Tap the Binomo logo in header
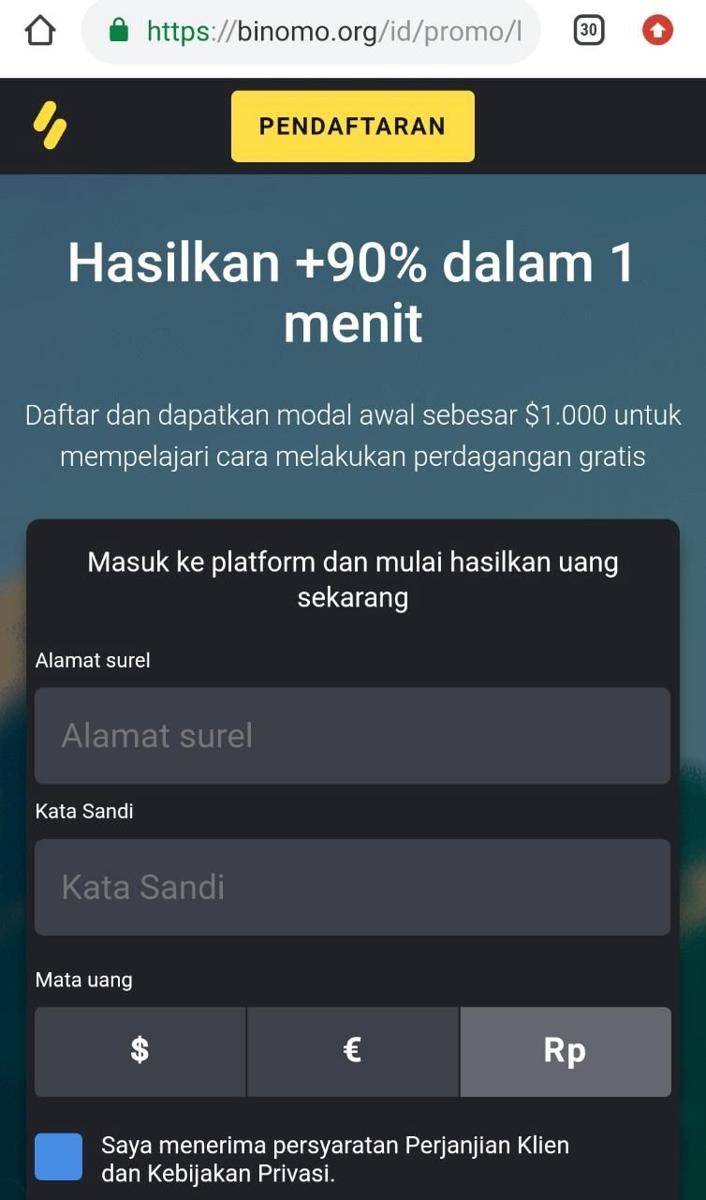The width and height of the screenshot is (706, 1200). [x=49, y=126]
